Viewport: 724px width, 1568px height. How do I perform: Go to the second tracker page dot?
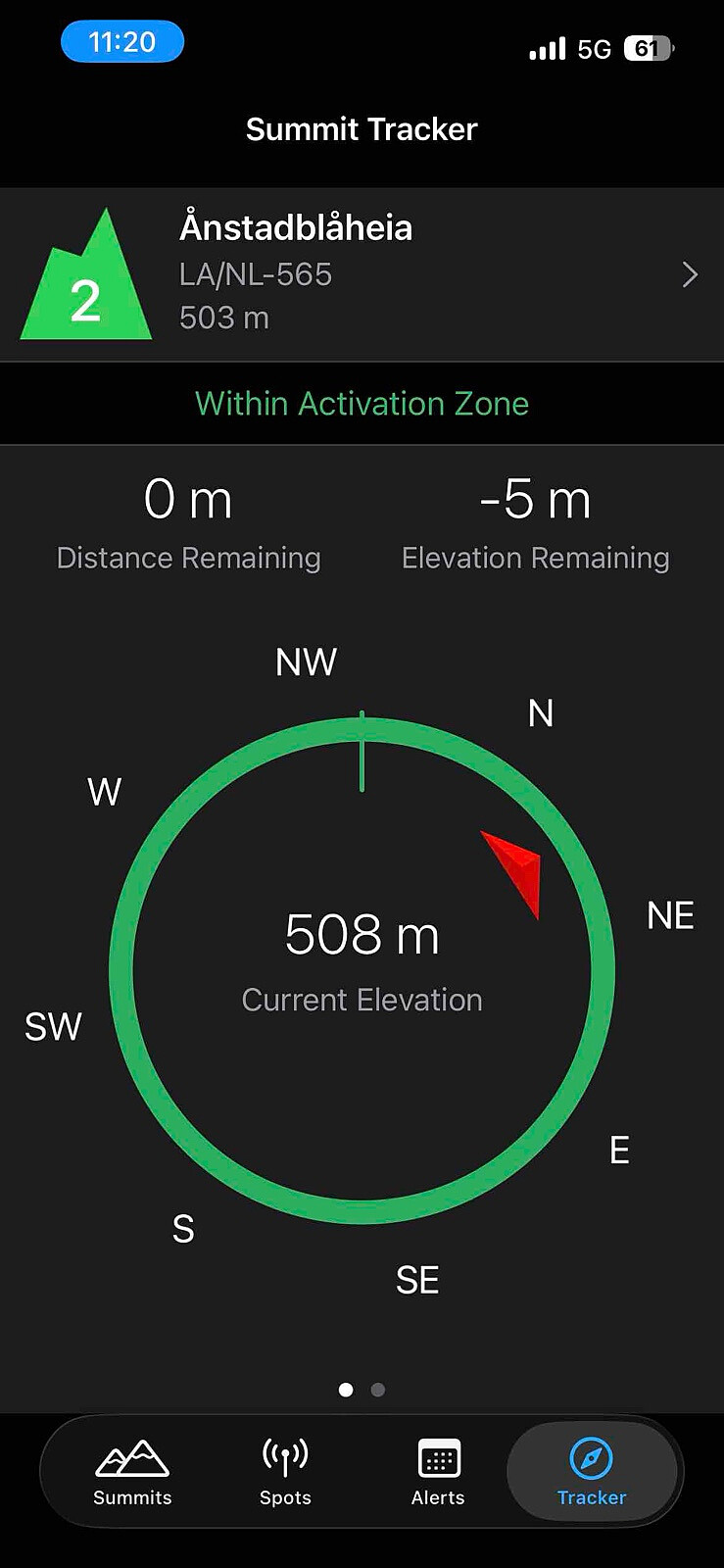378,1390
